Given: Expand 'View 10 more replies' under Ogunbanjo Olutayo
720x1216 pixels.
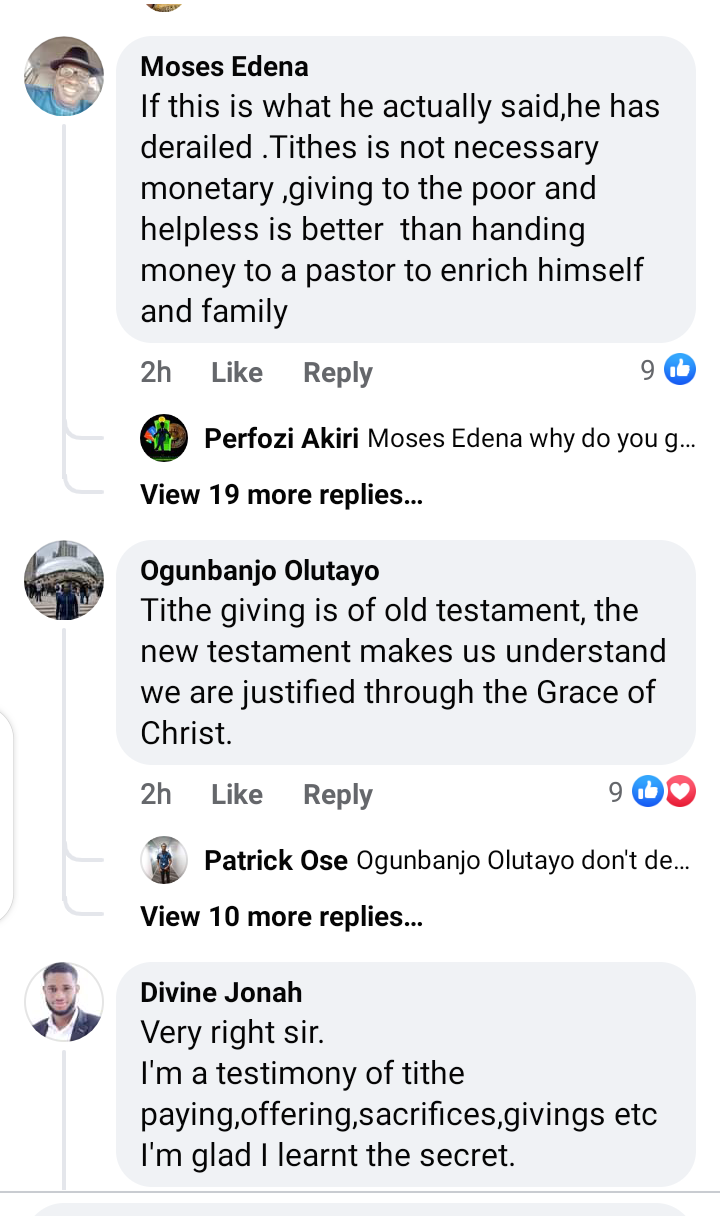Looking at the screenshot, I should (x=280, y=916).
